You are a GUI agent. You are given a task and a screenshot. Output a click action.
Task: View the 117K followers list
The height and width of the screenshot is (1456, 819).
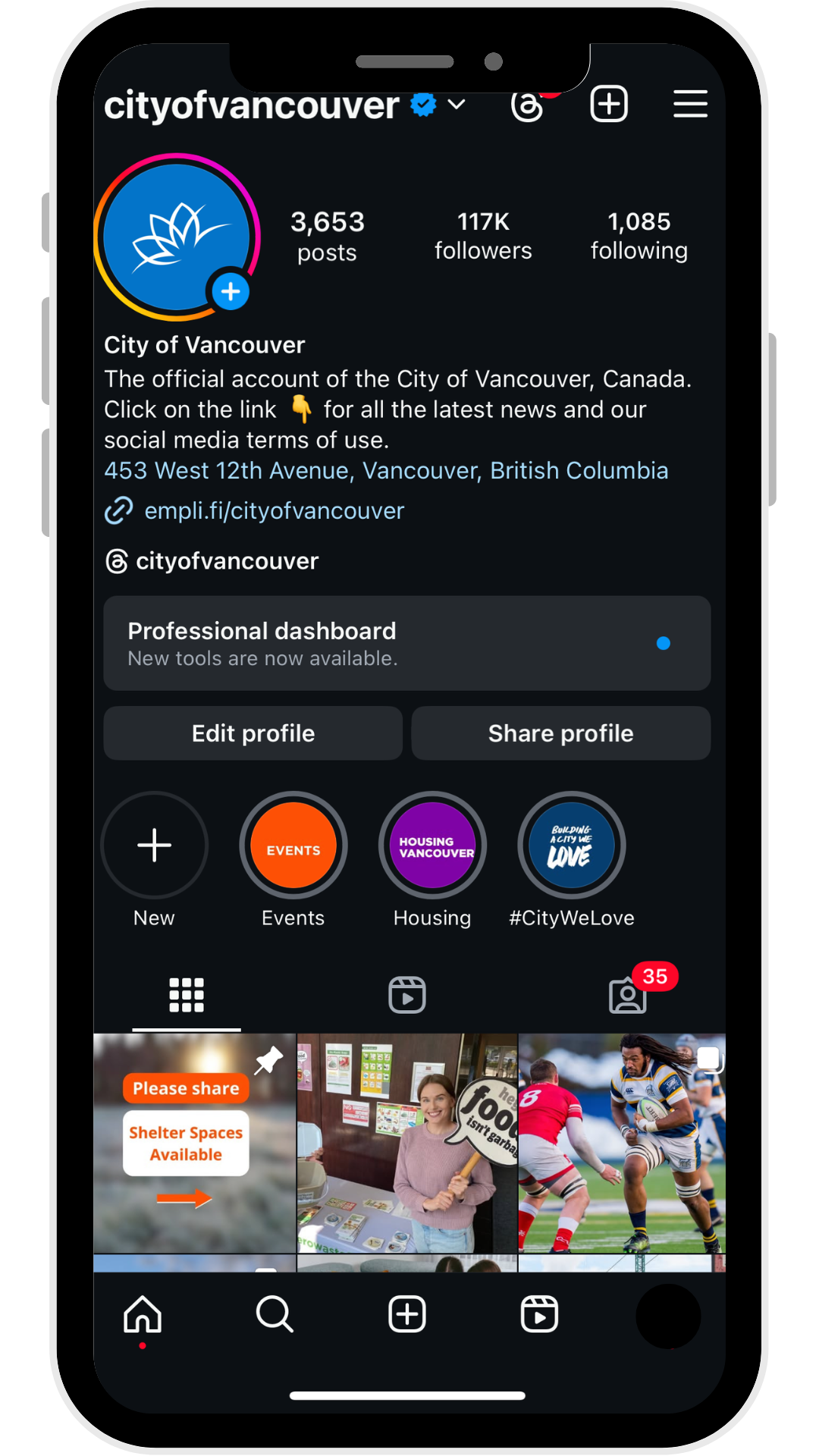tap(483, 236)
